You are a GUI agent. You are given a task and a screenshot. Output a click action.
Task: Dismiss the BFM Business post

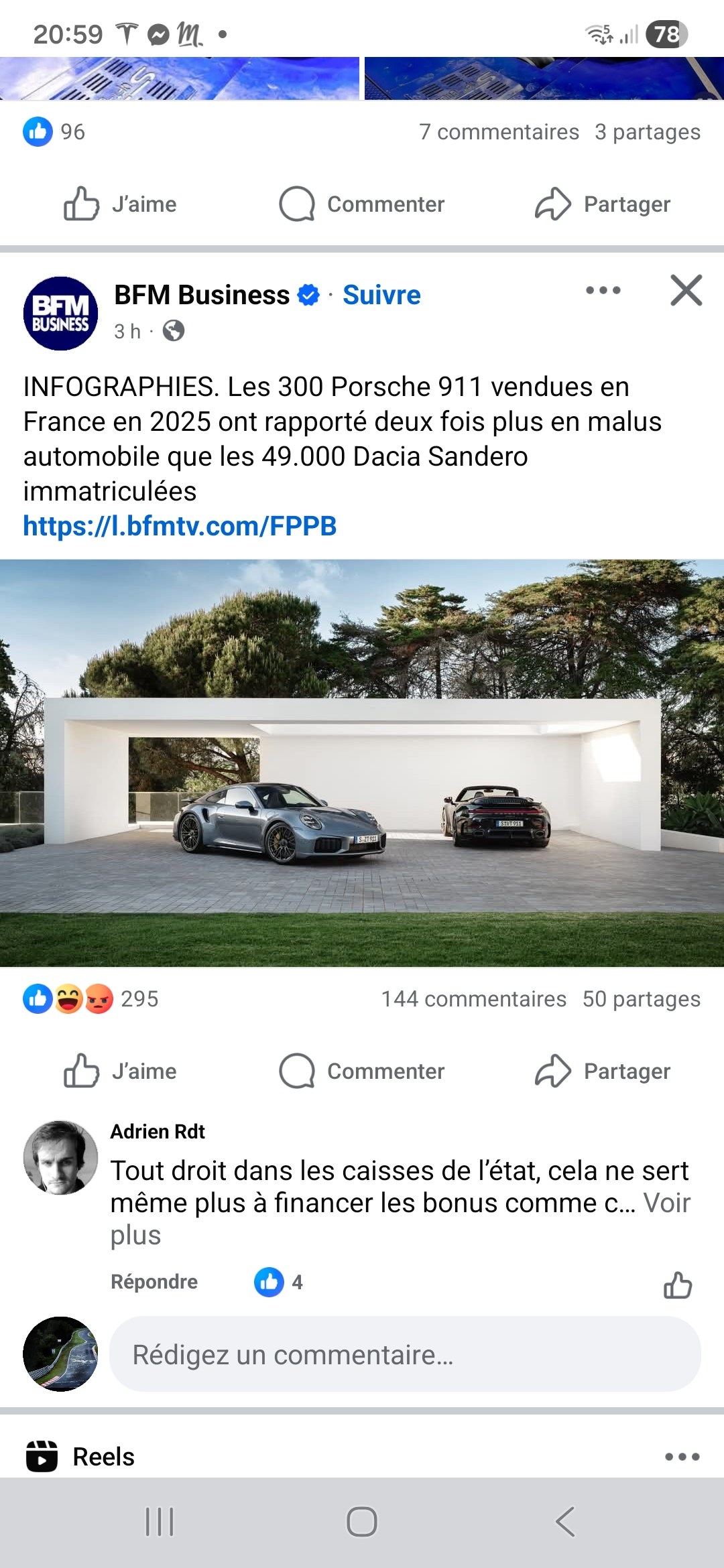(x=686, y=291)
